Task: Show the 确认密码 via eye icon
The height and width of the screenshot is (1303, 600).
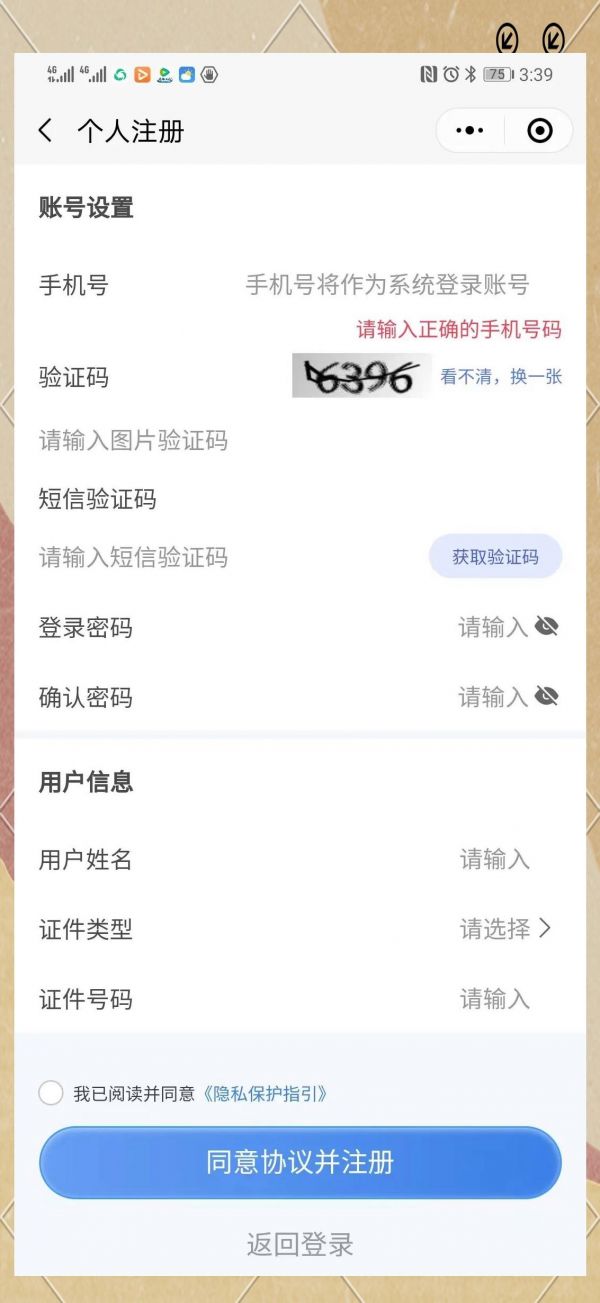Action: coord(546,696)
